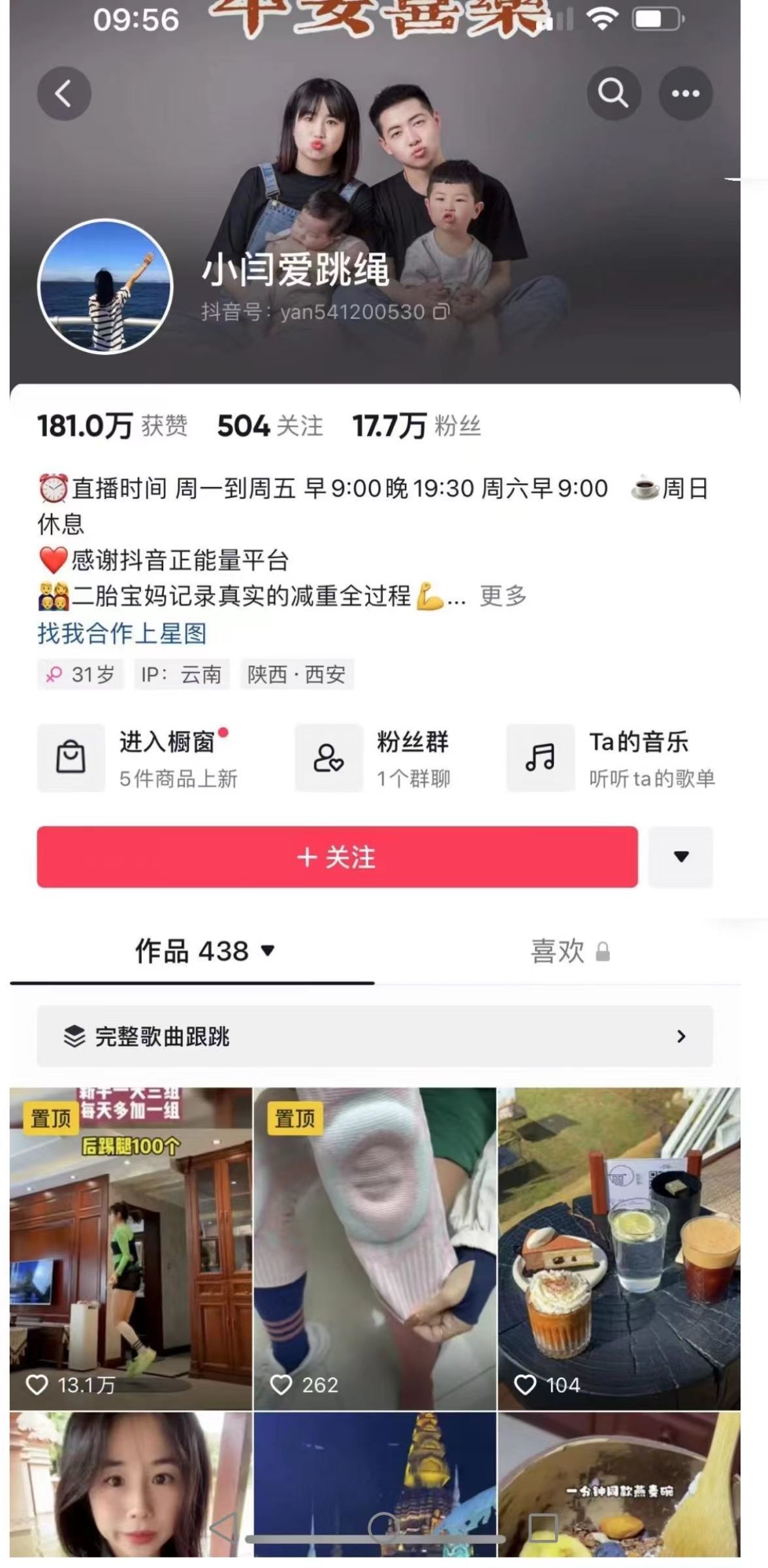Open the three-dot overflow menu
The image size is (768, 1568).
tap(685, 93)
